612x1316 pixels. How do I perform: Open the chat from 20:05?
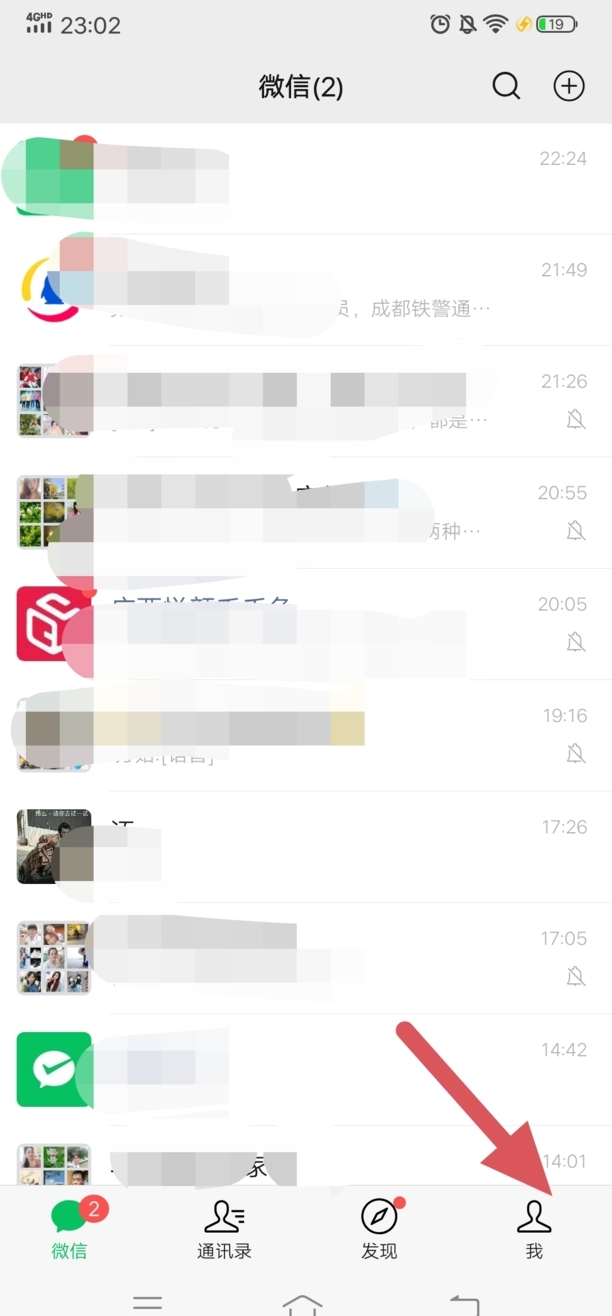click(x=306, y=624)
